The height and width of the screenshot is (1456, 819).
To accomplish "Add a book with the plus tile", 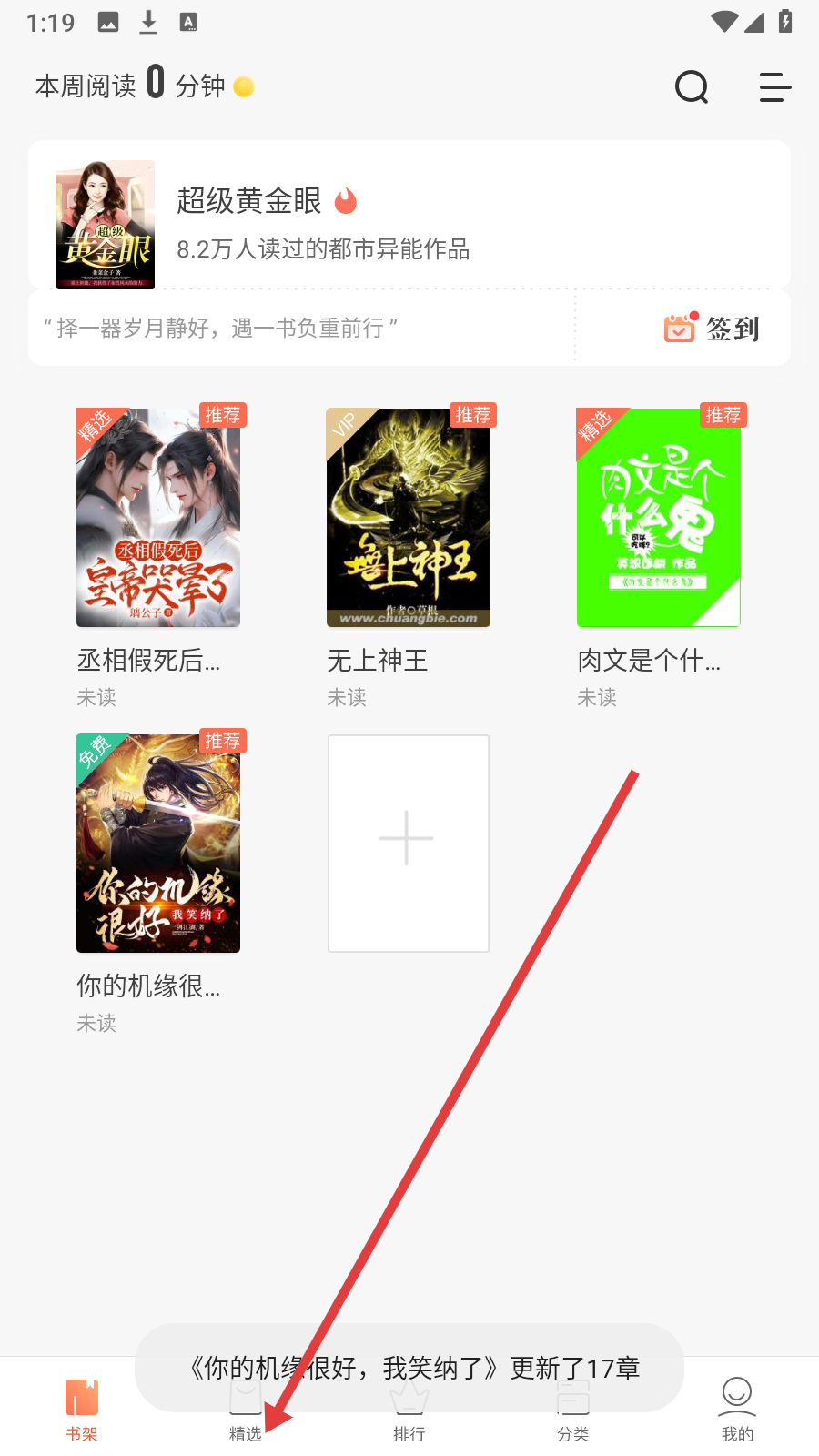I will pyautogui.click(x=408, y=843).
